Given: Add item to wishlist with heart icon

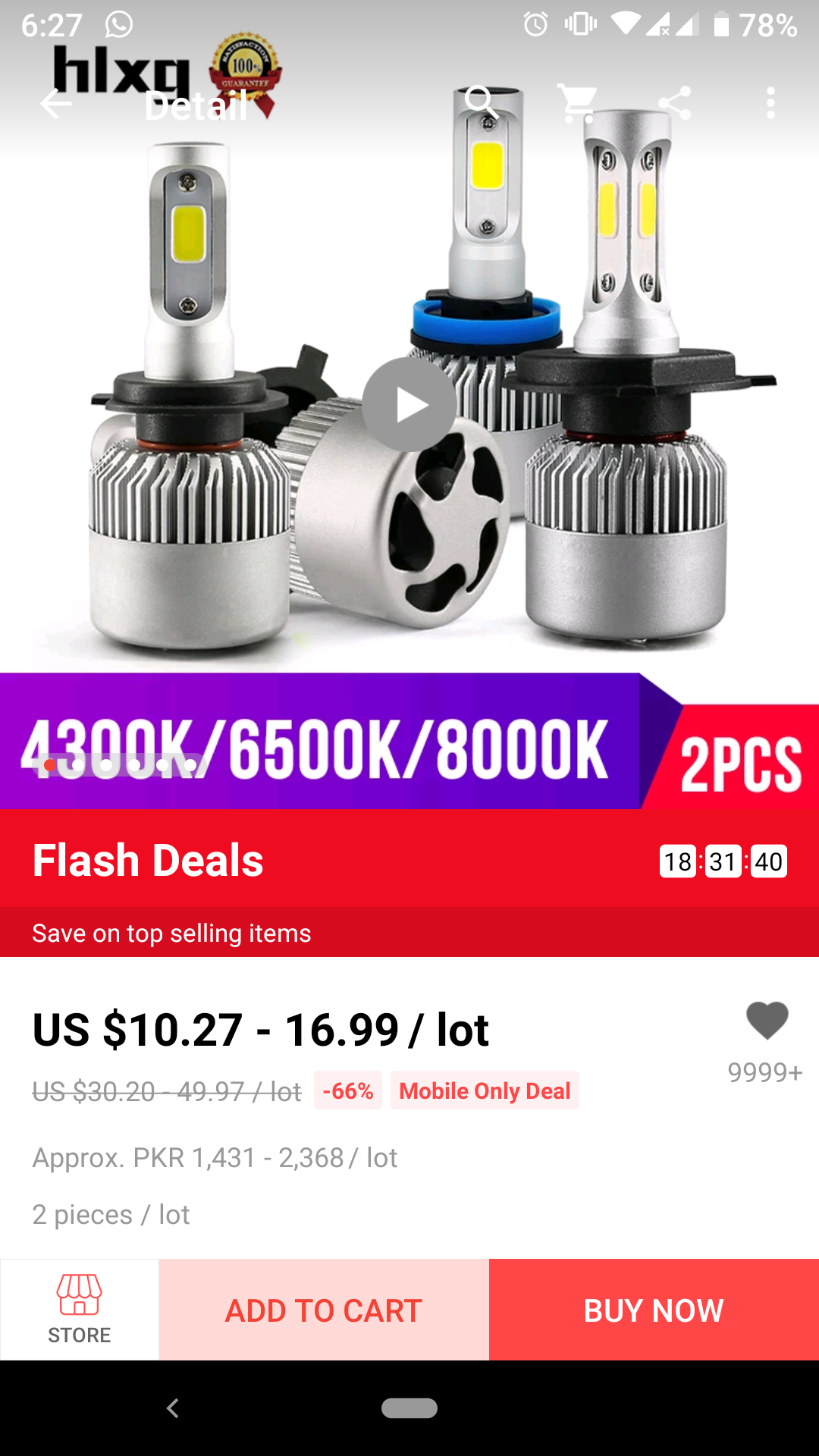Looking at the screenshot, I should click(767, 1021).
